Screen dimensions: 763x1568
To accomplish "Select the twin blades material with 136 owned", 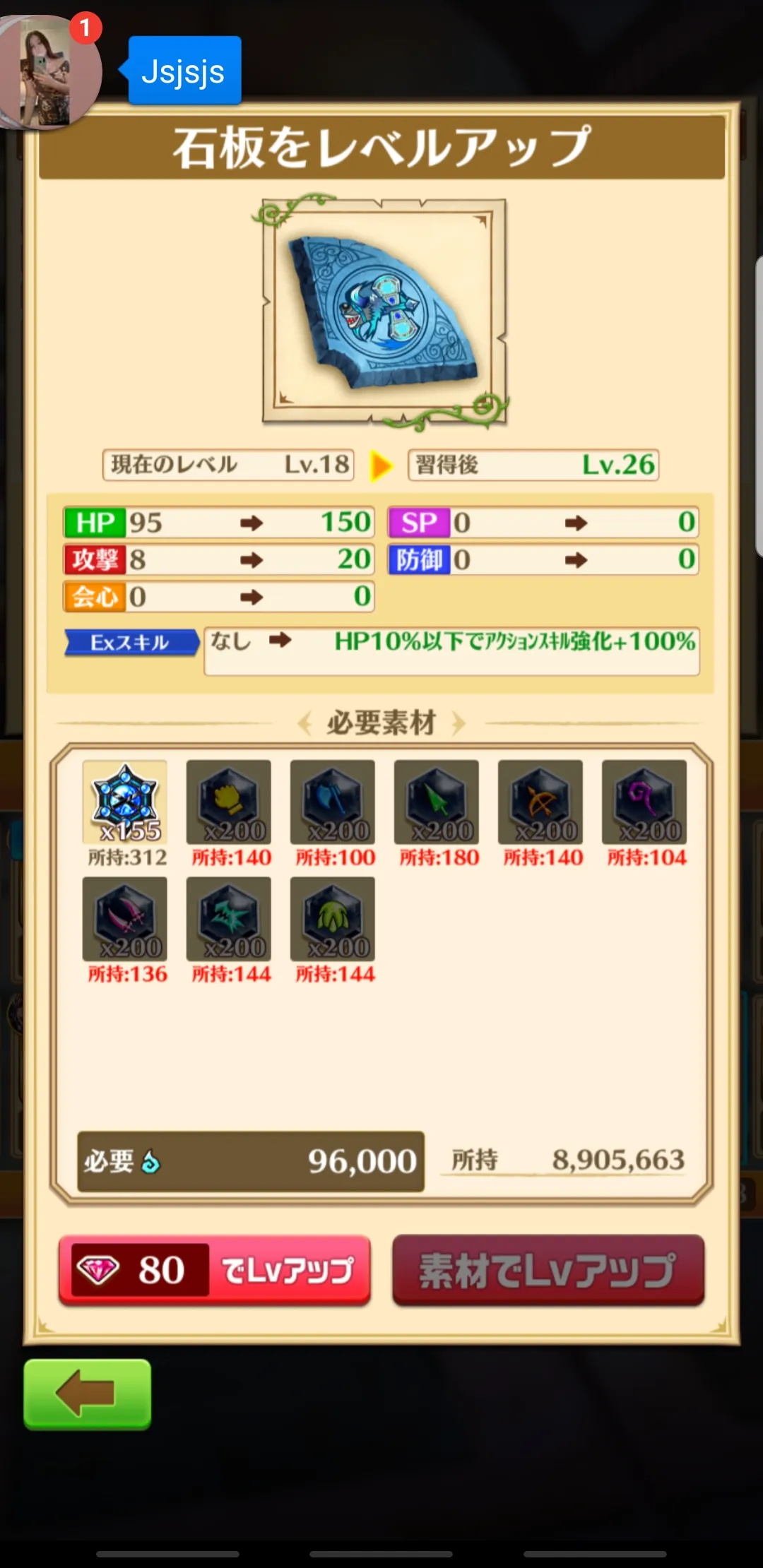I will click(x=125, y=918).
